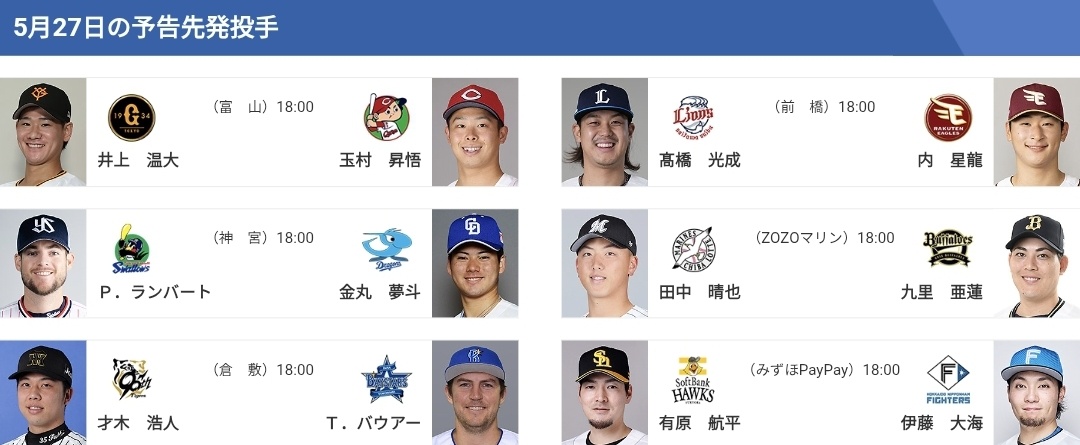Select the Tigers vs BayStars game in Kurashiki
1080x445 pixels.
point(260,394)
